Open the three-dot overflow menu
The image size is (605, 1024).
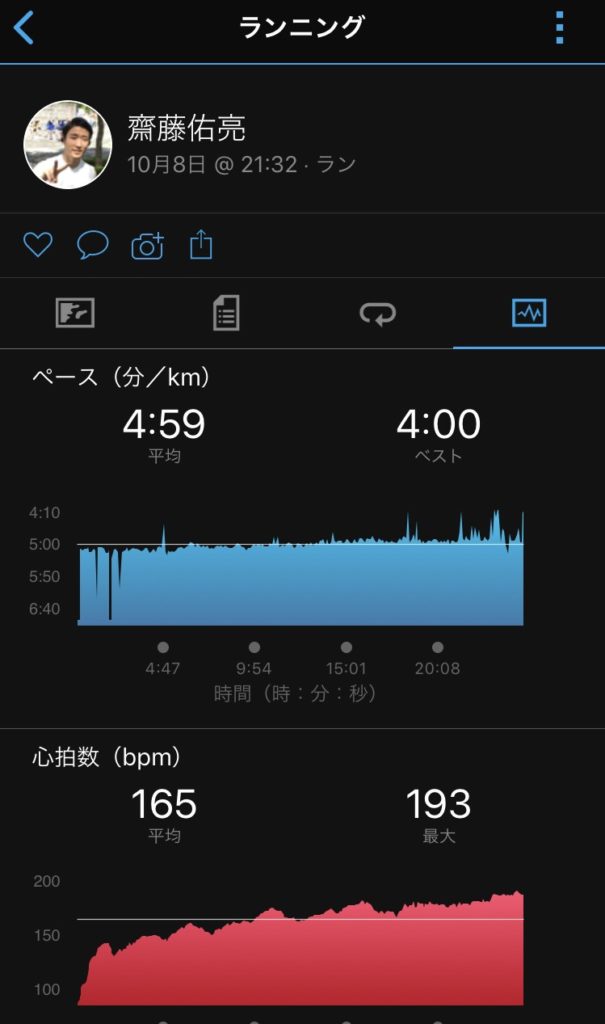[x=559, y=28]
